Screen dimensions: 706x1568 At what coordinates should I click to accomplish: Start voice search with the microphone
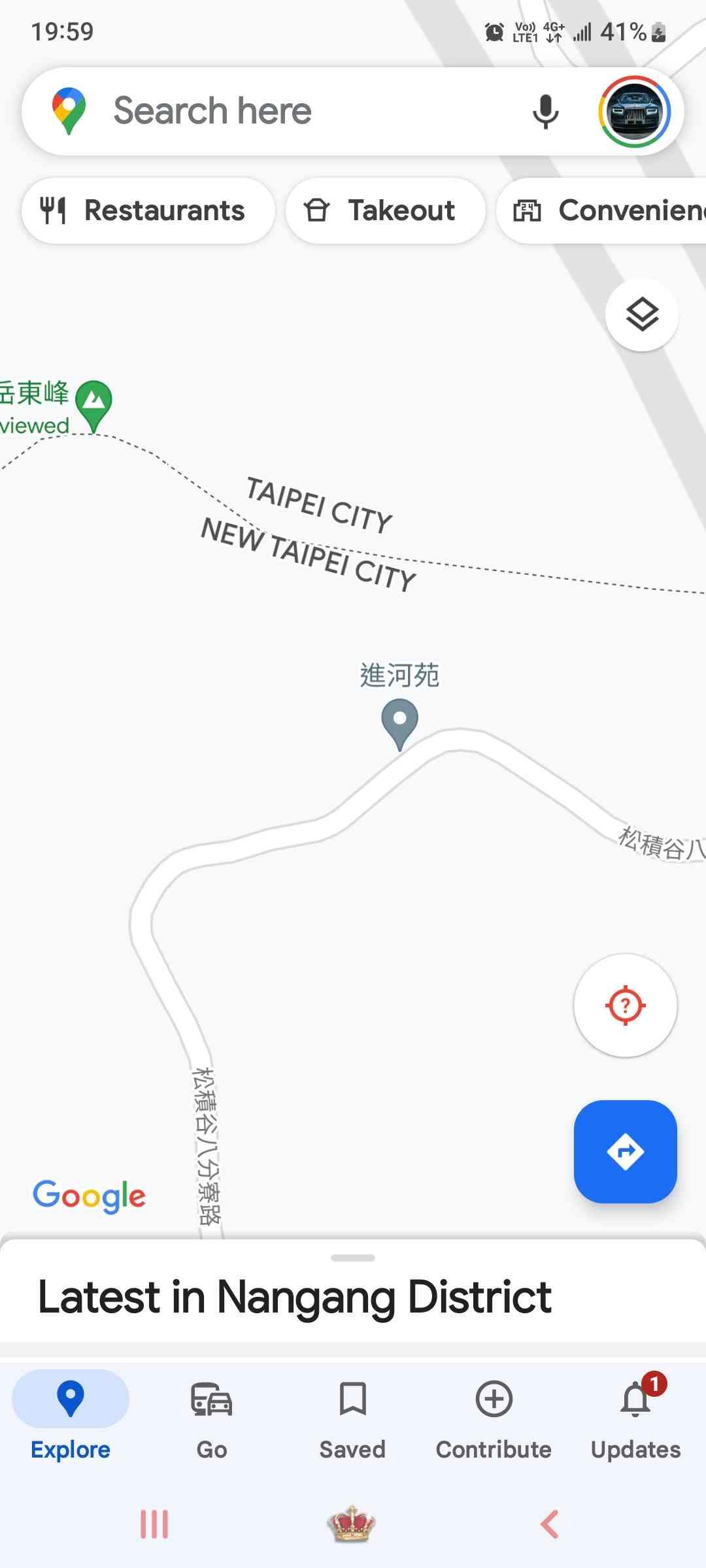tap(545, 112)
